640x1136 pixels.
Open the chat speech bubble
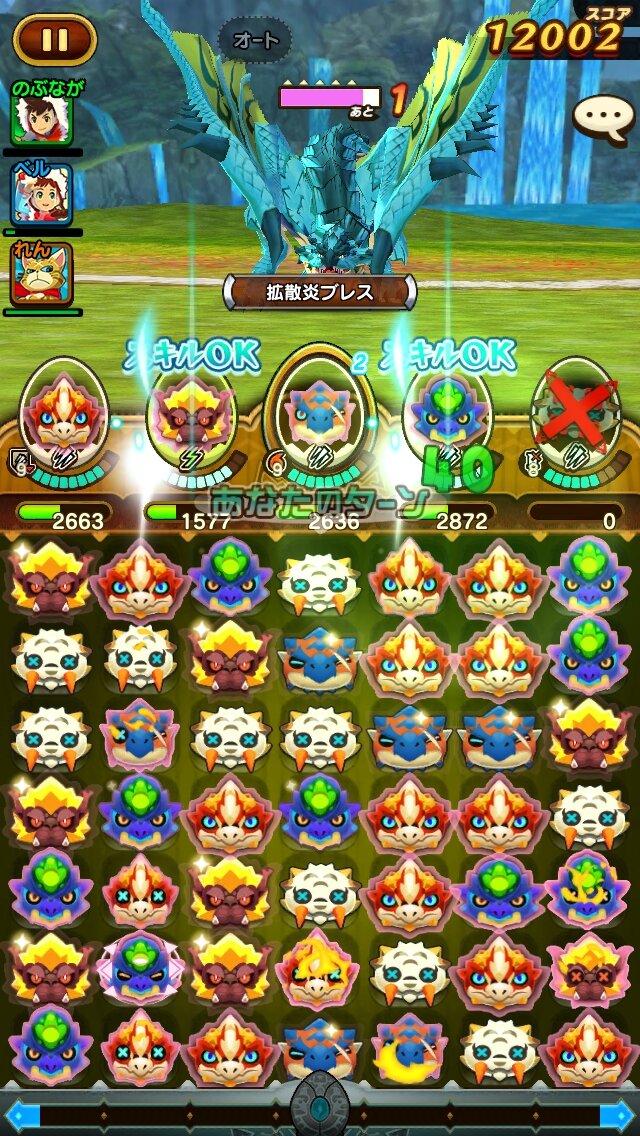(x=603, y=120)
